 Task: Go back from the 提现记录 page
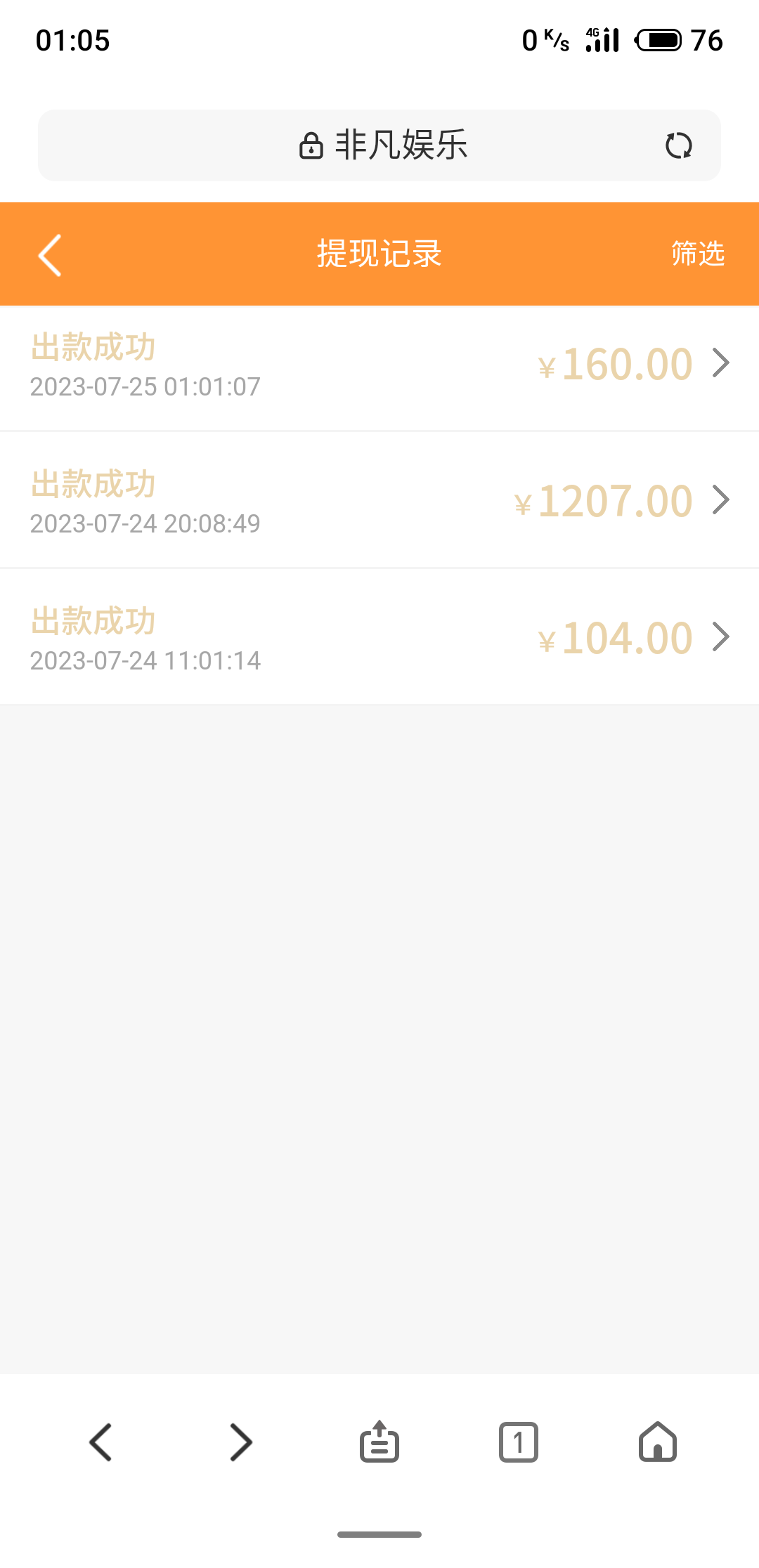50,255
